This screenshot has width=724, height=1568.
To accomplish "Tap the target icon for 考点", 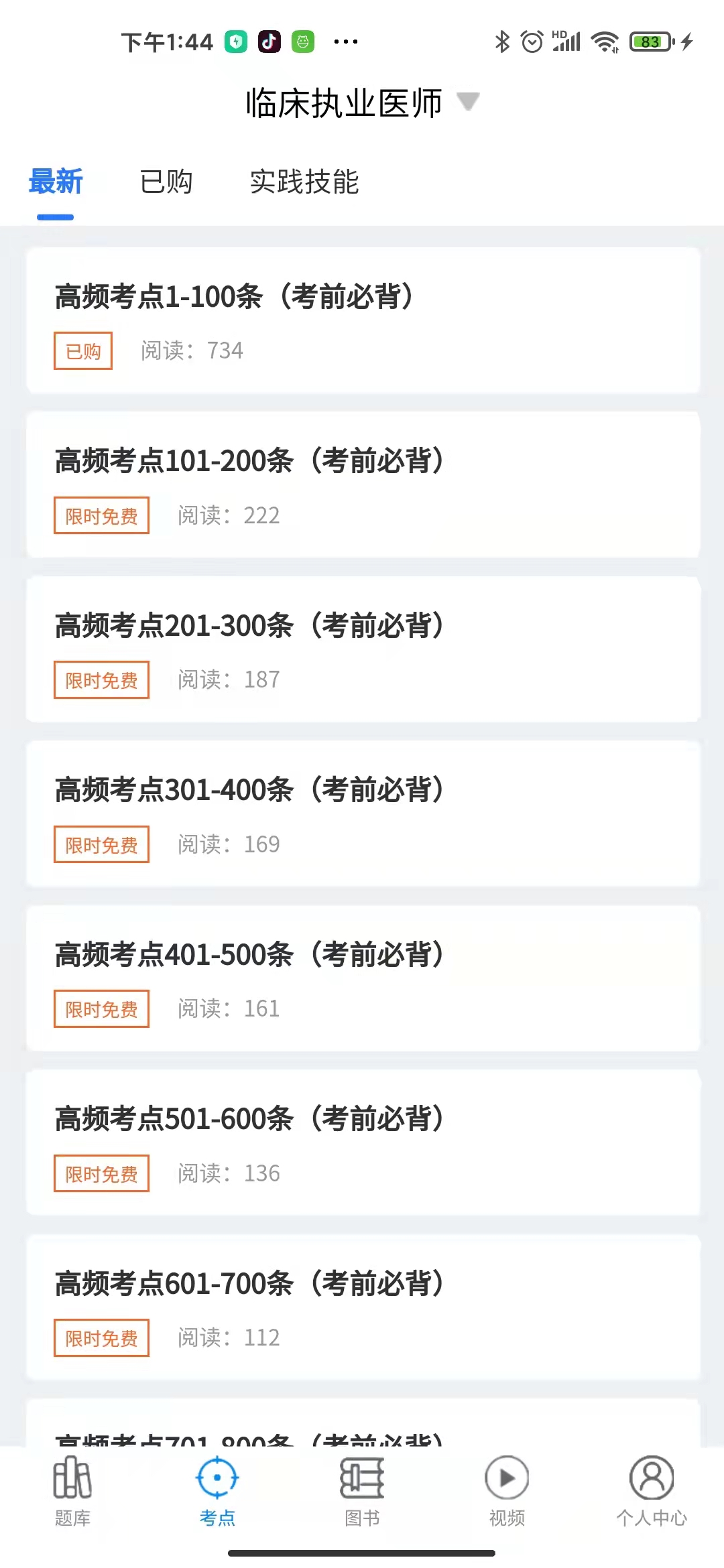I will [217, 1478].
